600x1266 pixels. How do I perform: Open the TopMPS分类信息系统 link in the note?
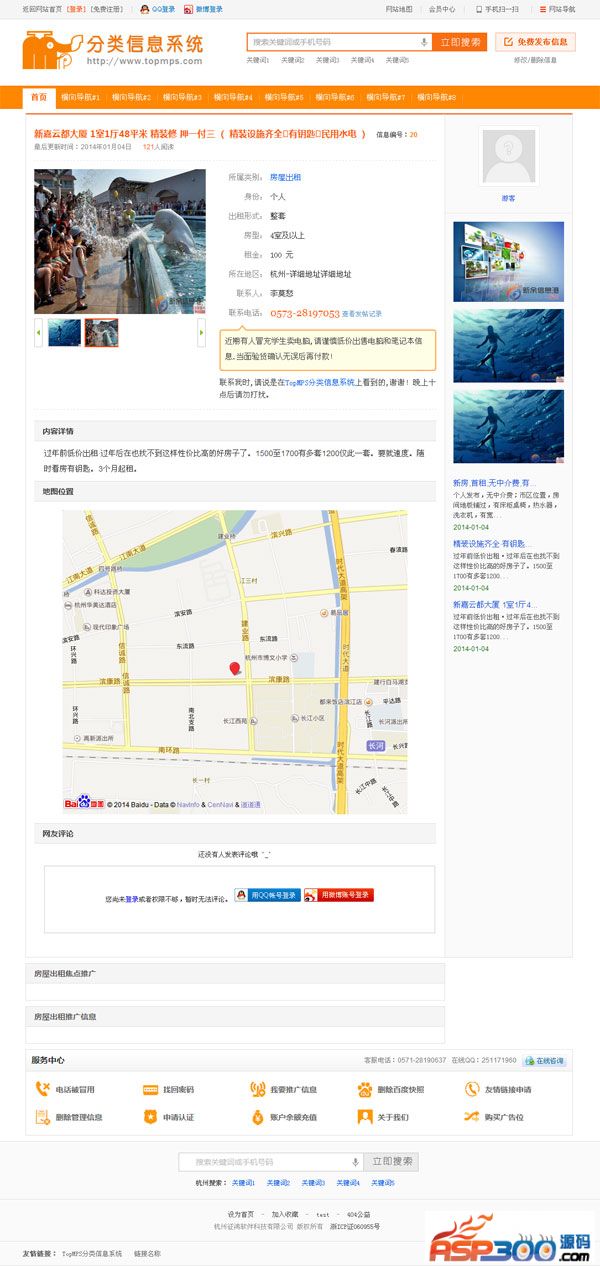tap(320, 382)
